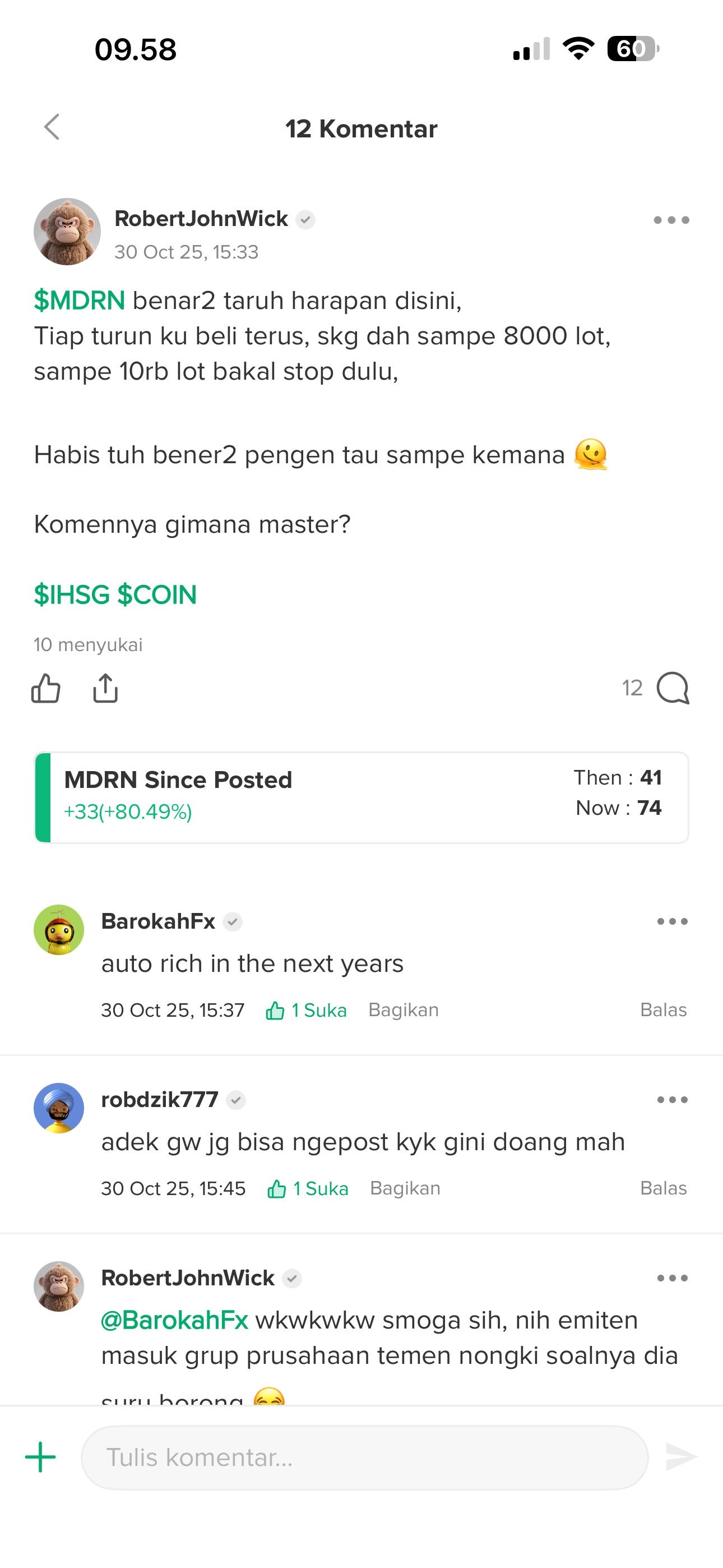Tap Bagikan under BarokahFx's comment
The image size is (723, 1568).
(x=404, y=1011)
